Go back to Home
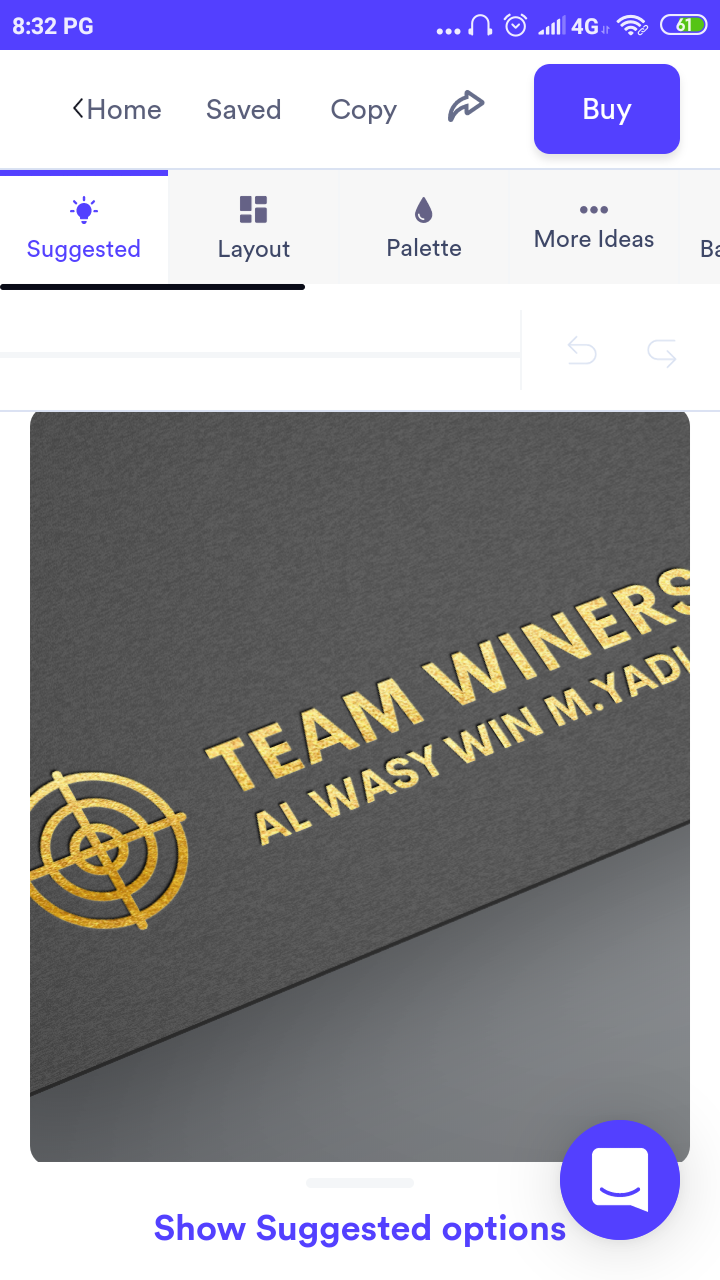 117,109
